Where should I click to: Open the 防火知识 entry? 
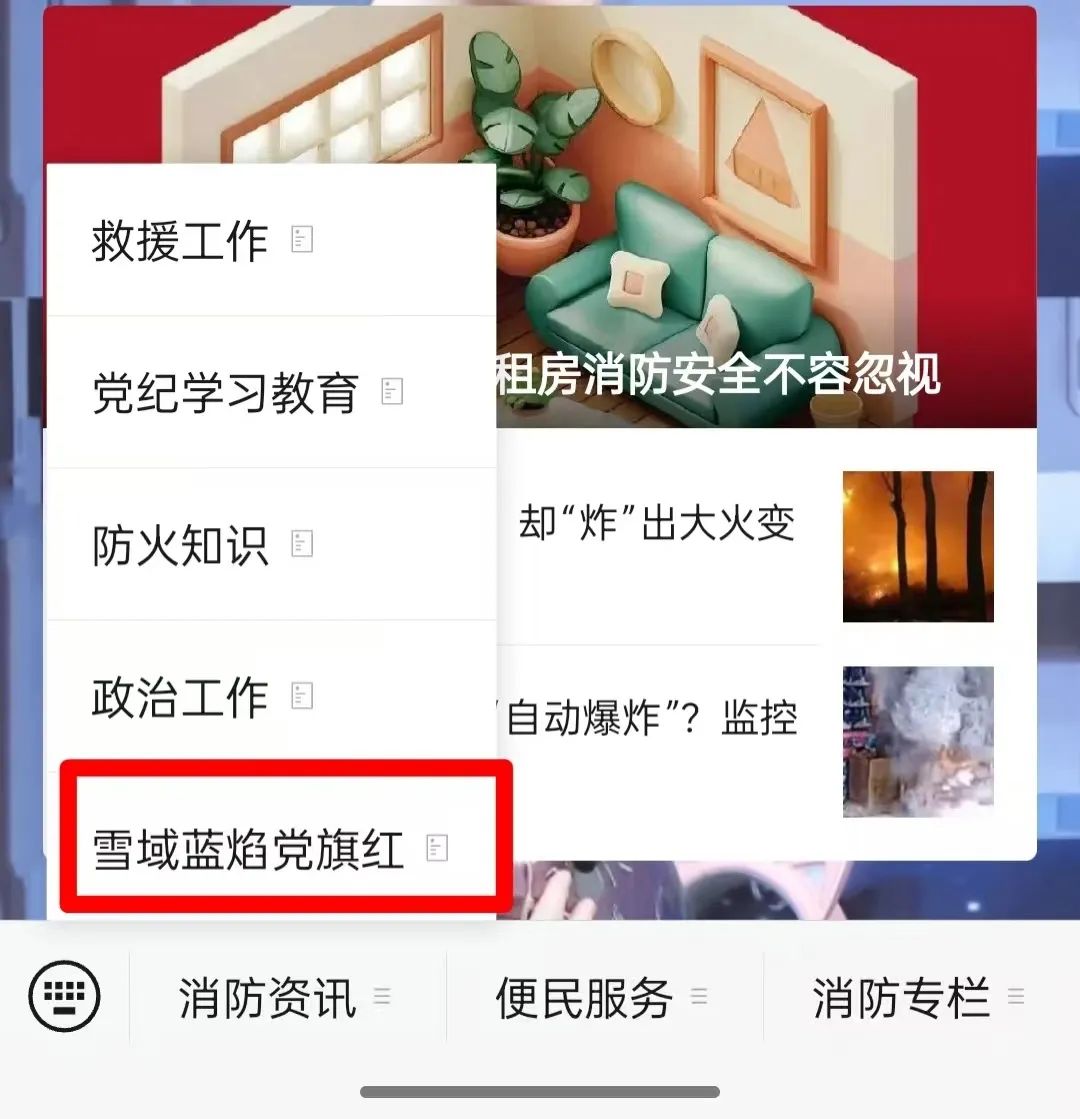200,545
